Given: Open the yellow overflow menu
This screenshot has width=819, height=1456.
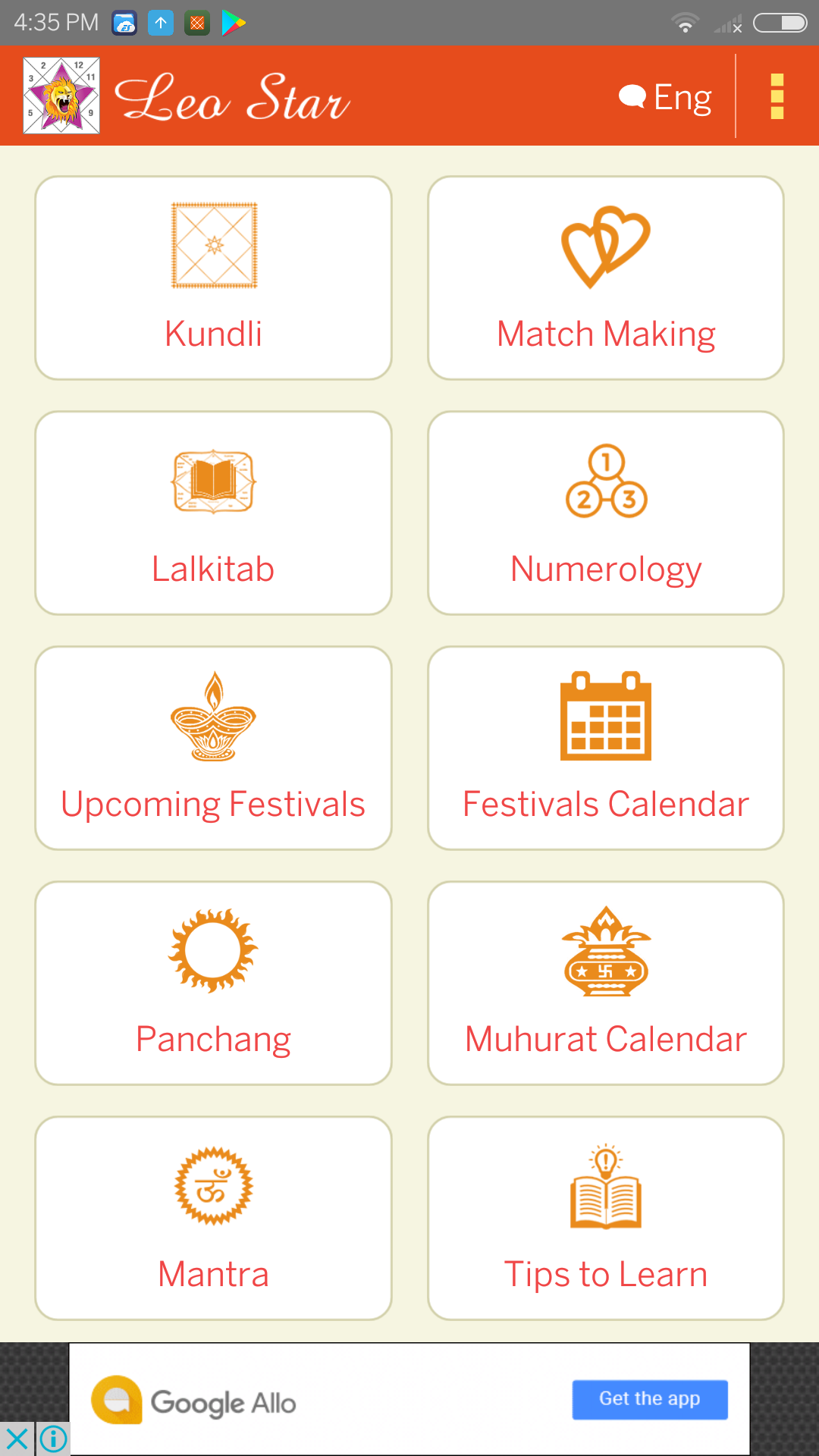Looking at the screenshot, I should 777,96.
